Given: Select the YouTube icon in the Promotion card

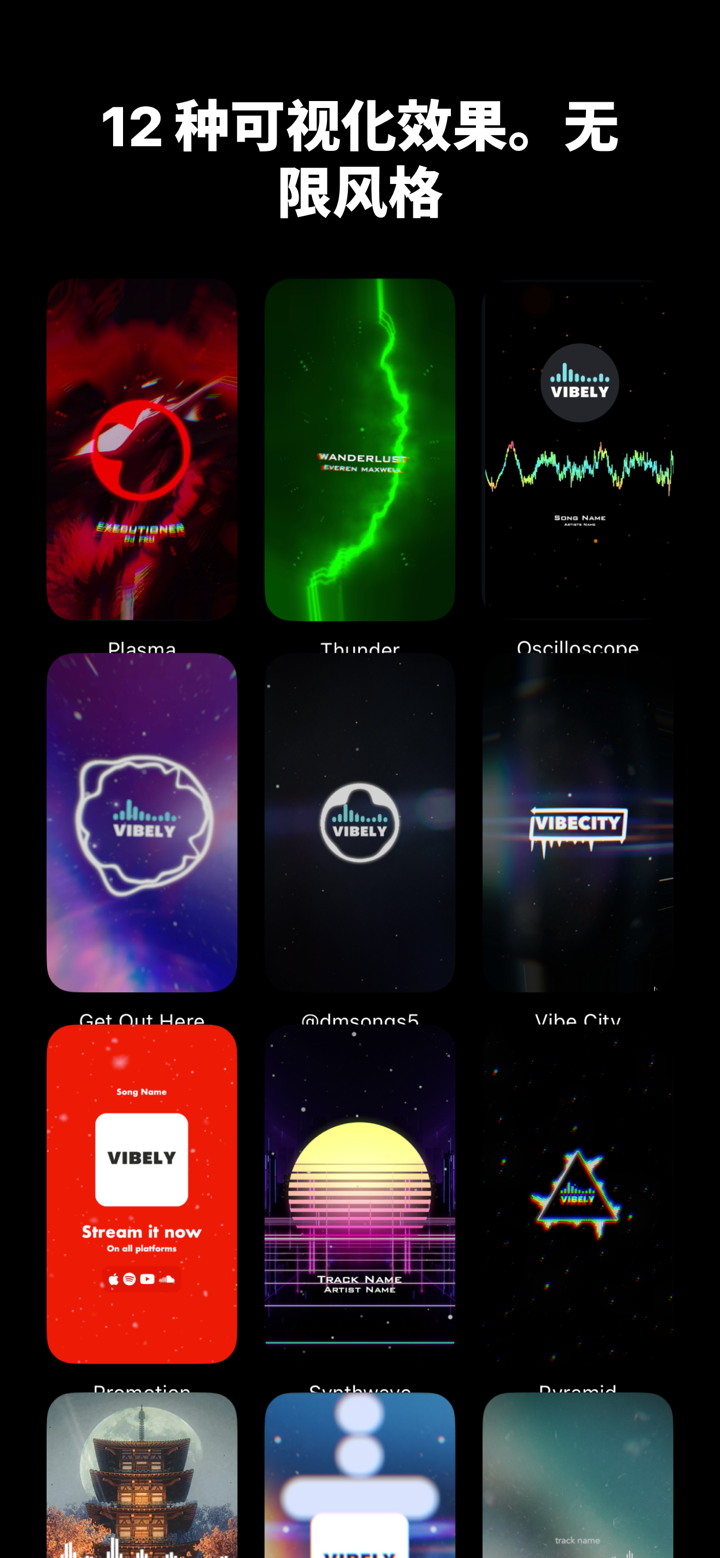Looking at the screenshot, I should 147,1278.
